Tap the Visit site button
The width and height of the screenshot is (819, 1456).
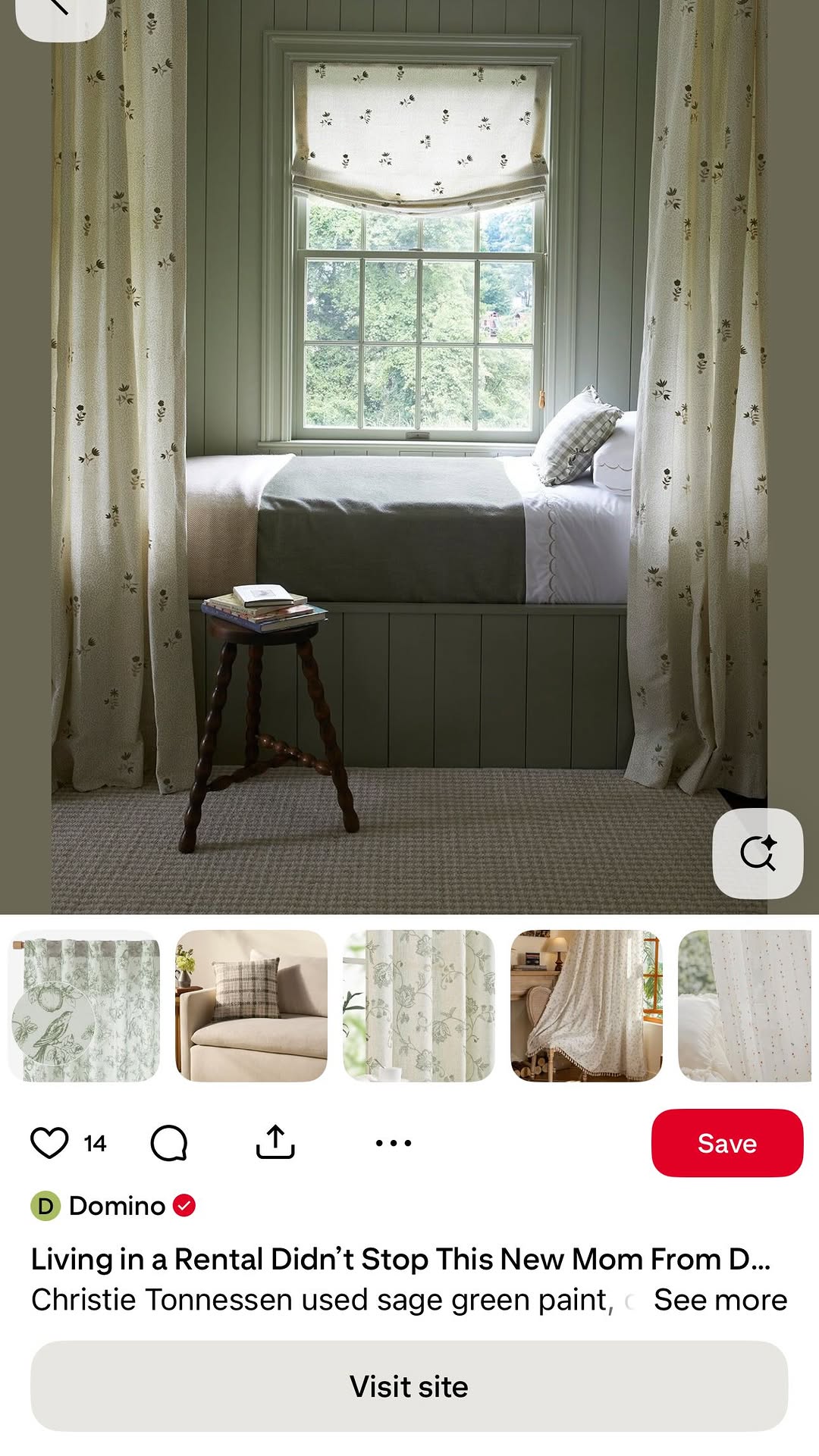[x=409, y=1386]
